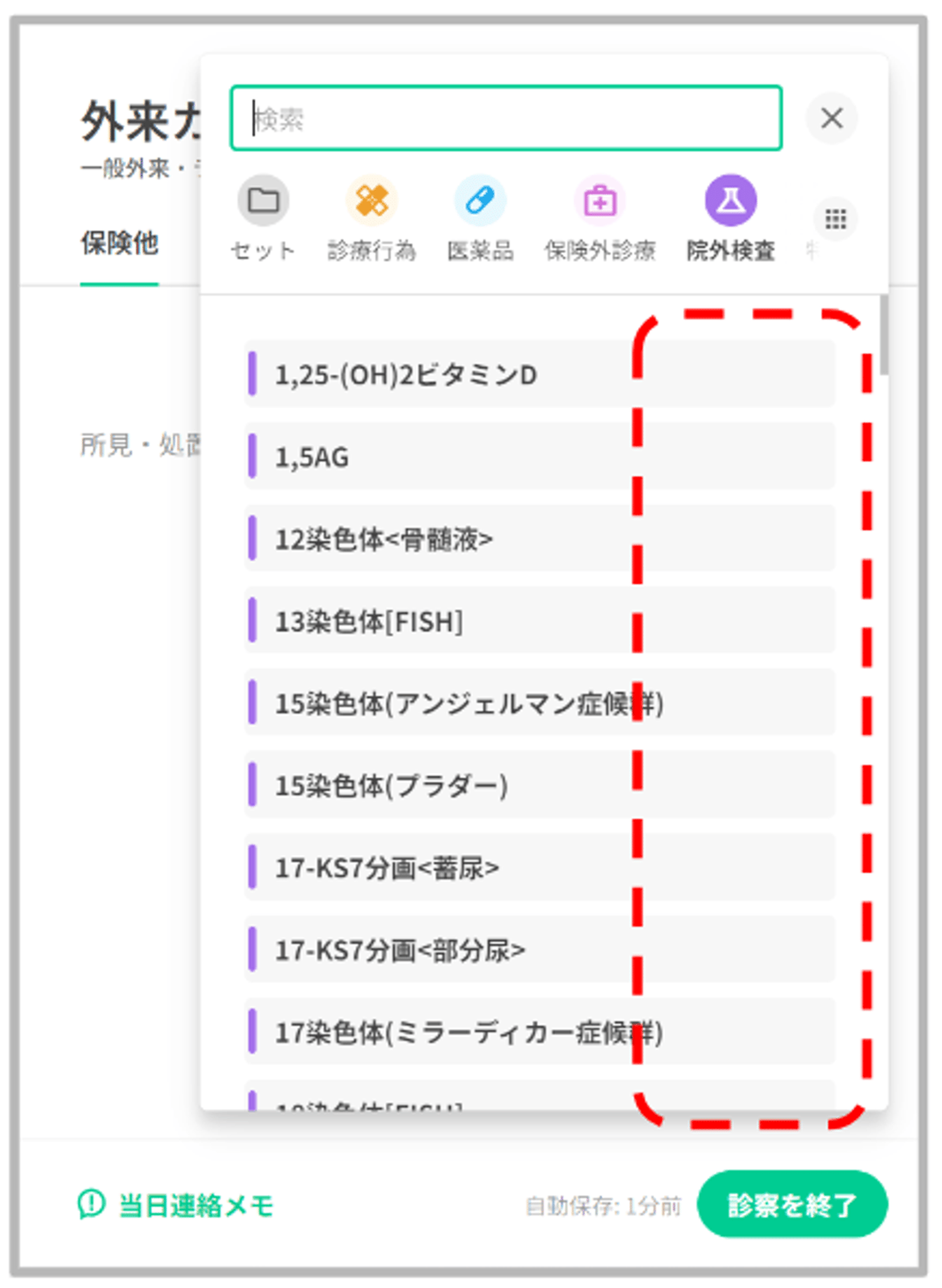Close the search panel with X
942x1288 pixels.
(831, 119)
